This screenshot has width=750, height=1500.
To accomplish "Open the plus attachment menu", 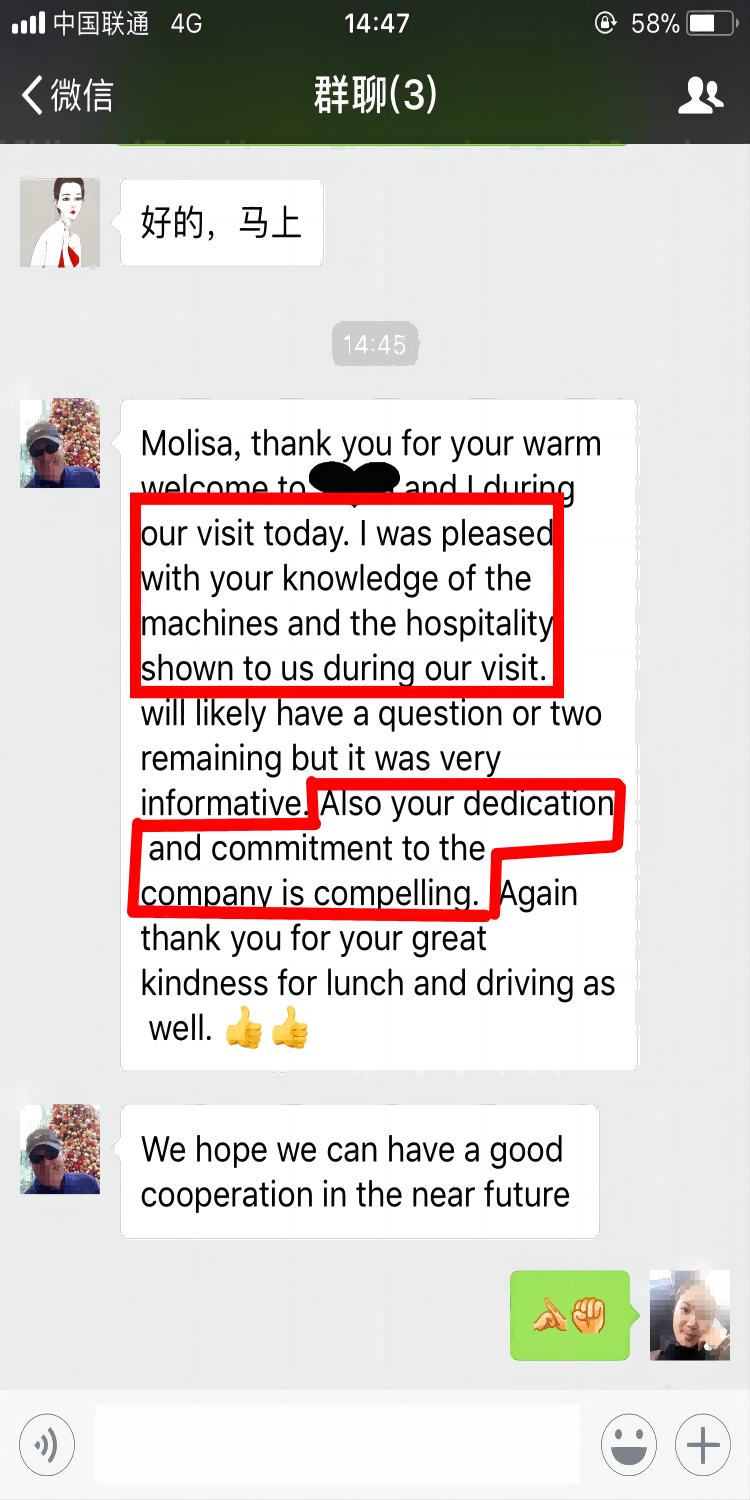I will [x=703, y=1444].
